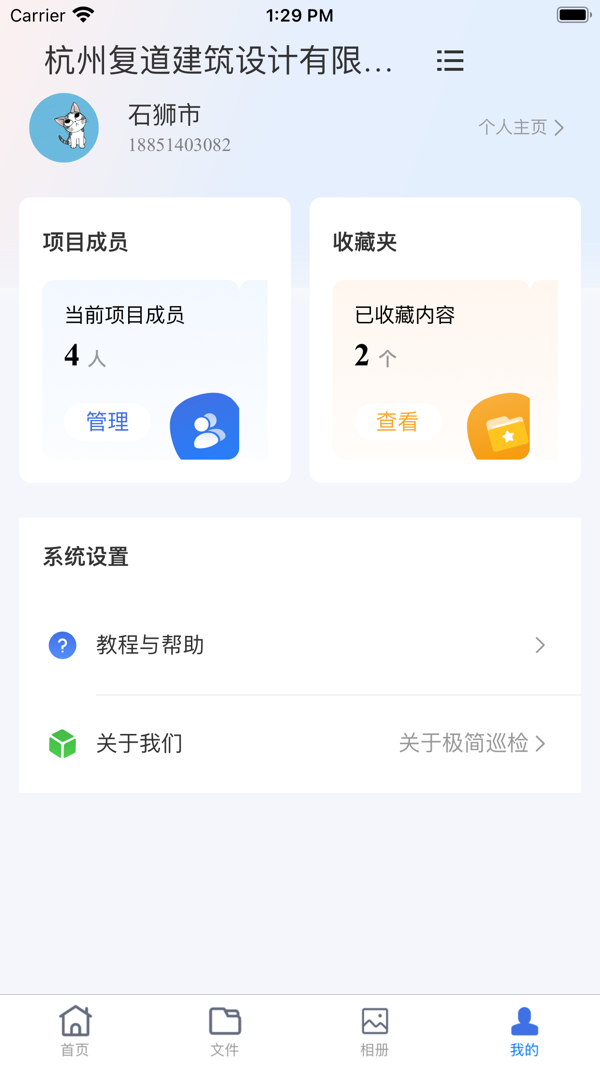The height and width of the screenshot is (1067, 600).
Task: Tap 管理 to manage project members
Action: pyautogui.click(x=107, y=422)
